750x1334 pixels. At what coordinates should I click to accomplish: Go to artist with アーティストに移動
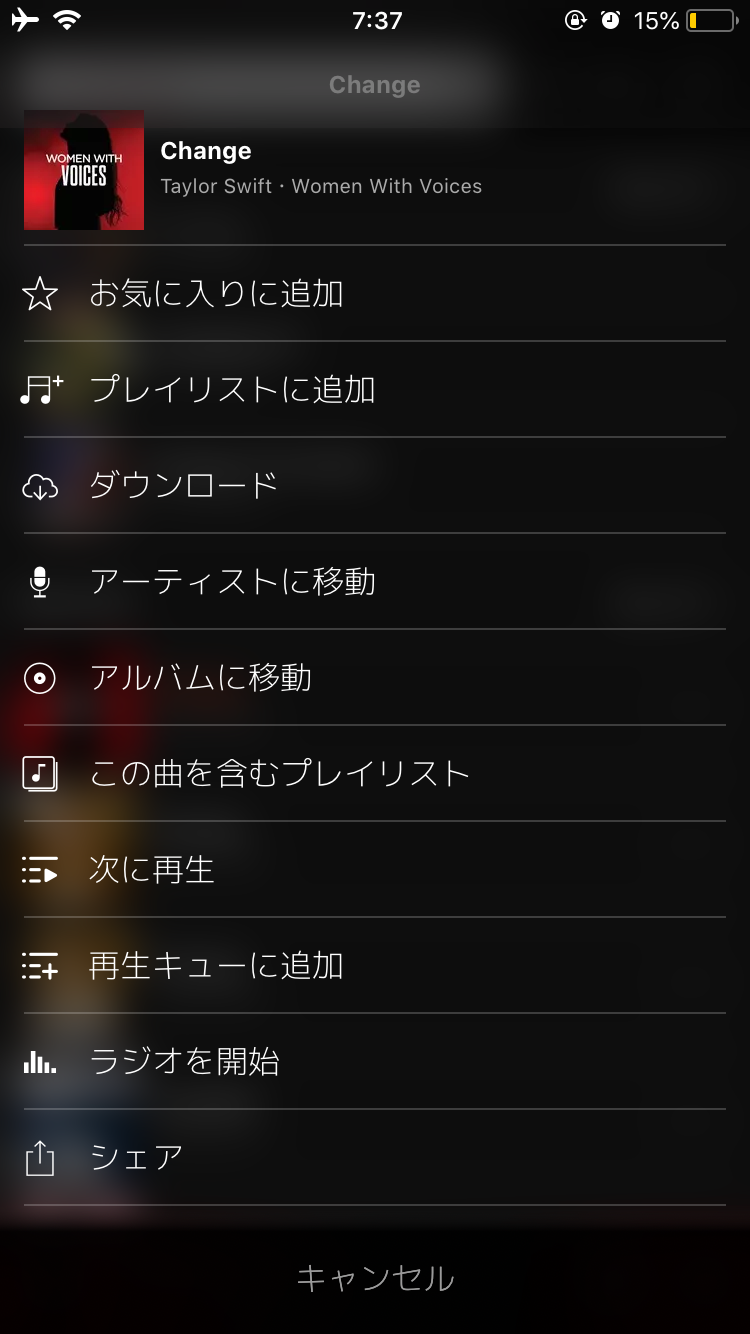pos(375,581)
